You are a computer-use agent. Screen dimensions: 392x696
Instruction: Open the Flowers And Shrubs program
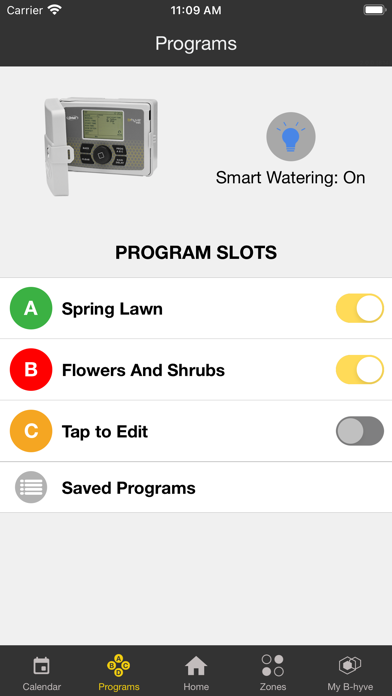pos(196,370)
